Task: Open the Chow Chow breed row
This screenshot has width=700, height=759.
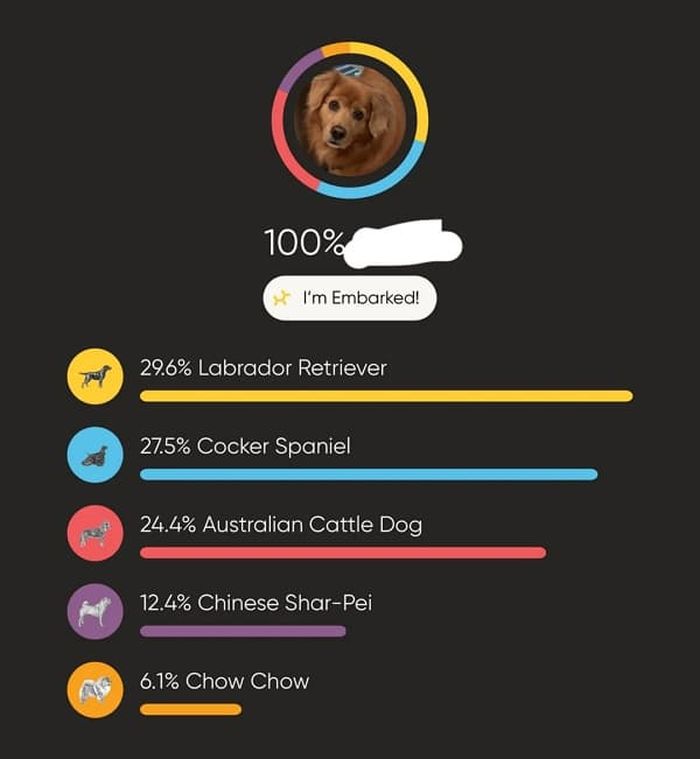Action: coord(224,682)
